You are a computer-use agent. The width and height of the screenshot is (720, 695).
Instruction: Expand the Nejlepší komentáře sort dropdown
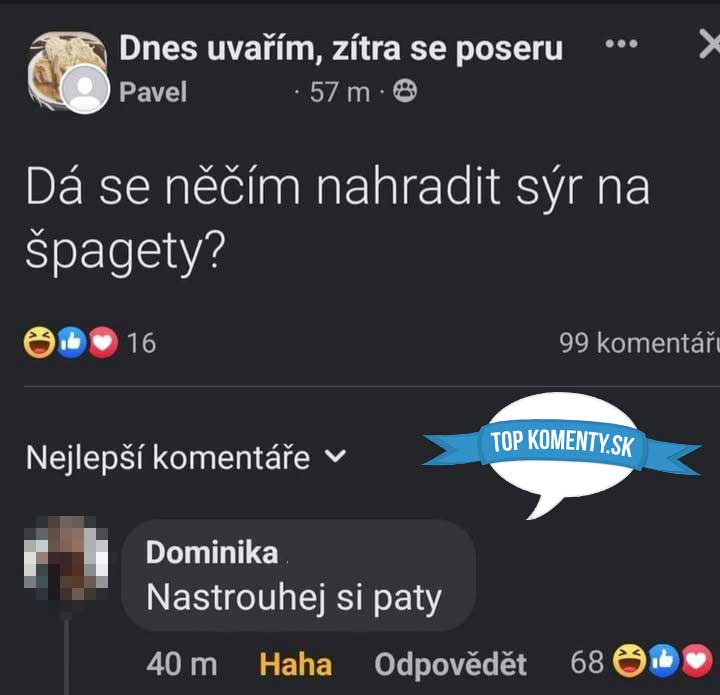click(185, 458)
